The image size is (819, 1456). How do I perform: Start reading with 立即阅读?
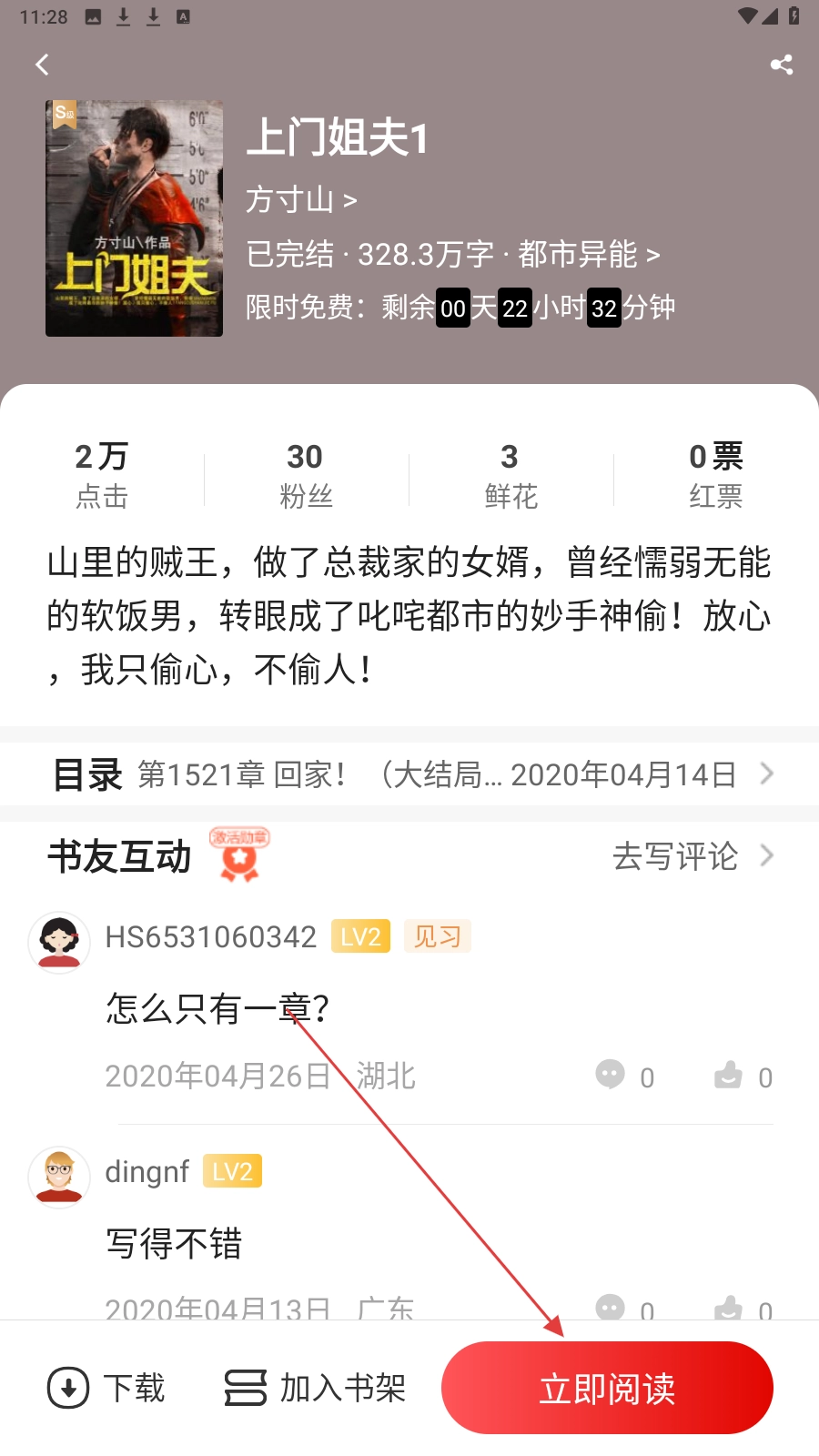pos(607,1388)
